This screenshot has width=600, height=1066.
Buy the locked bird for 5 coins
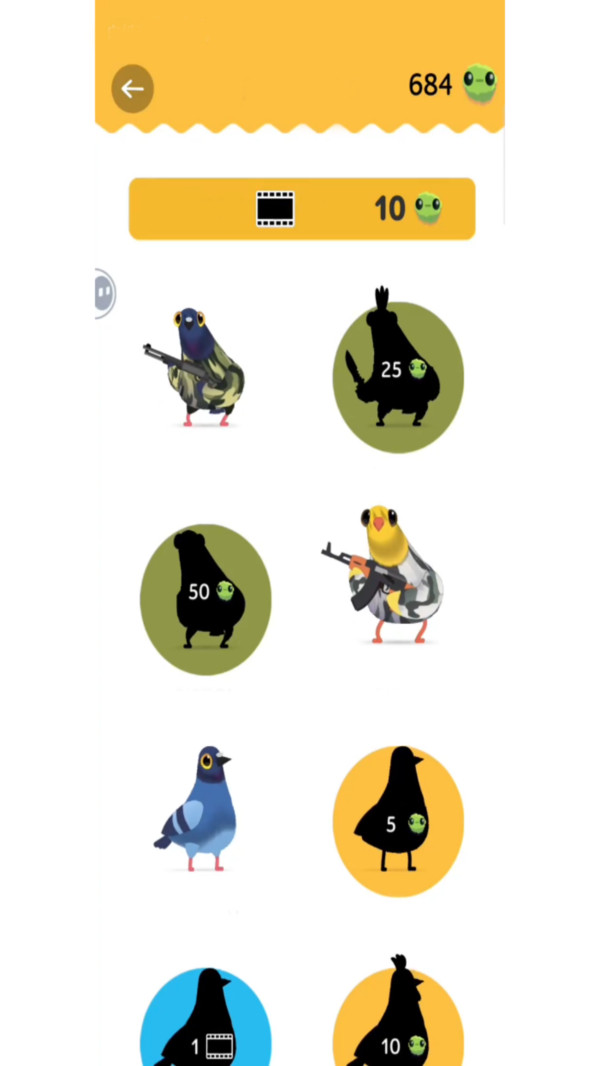pyautogui.click(x=398, y=820)
